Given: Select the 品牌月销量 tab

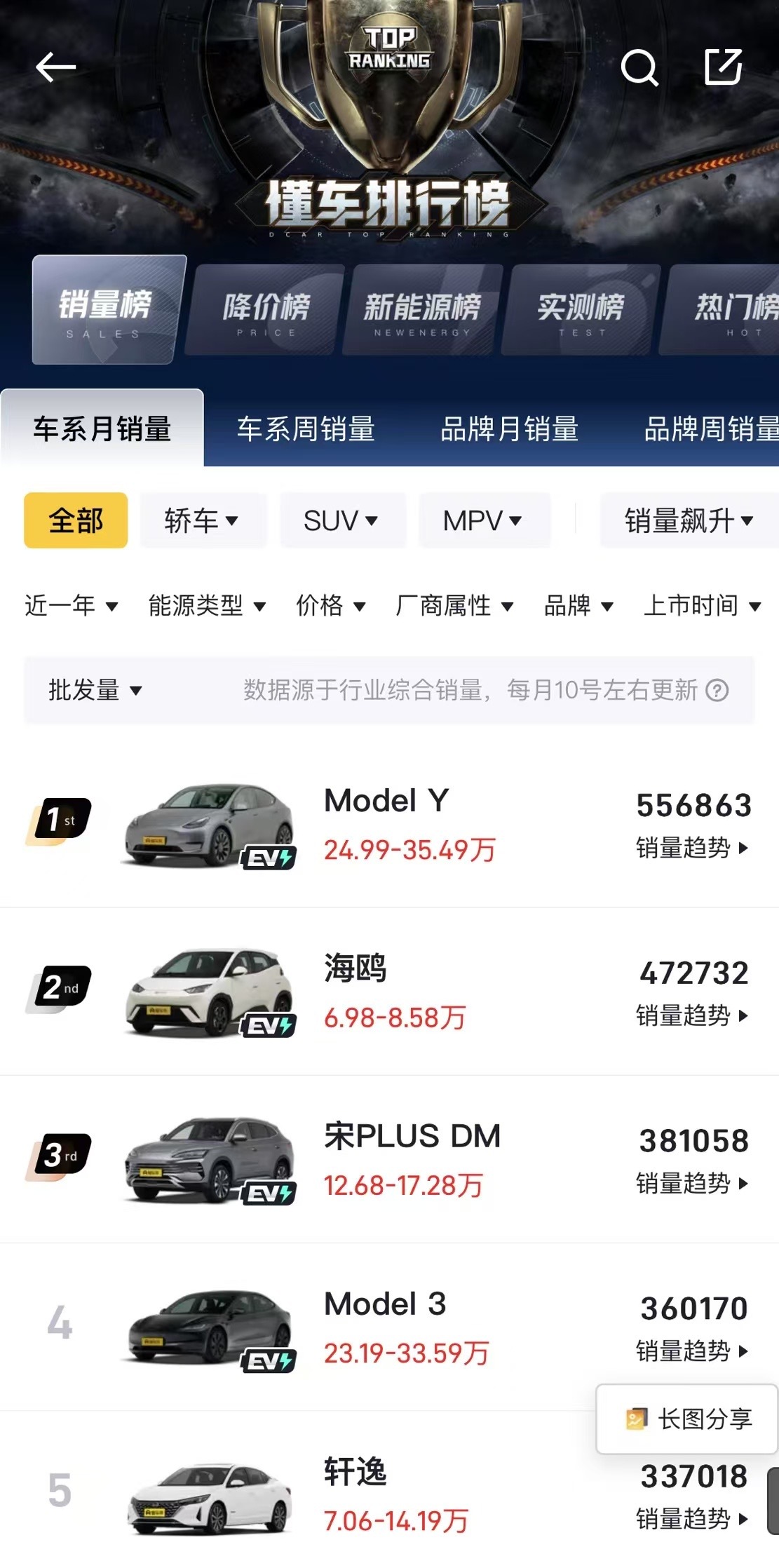Looking at the screenshot, I should (509, 429).
